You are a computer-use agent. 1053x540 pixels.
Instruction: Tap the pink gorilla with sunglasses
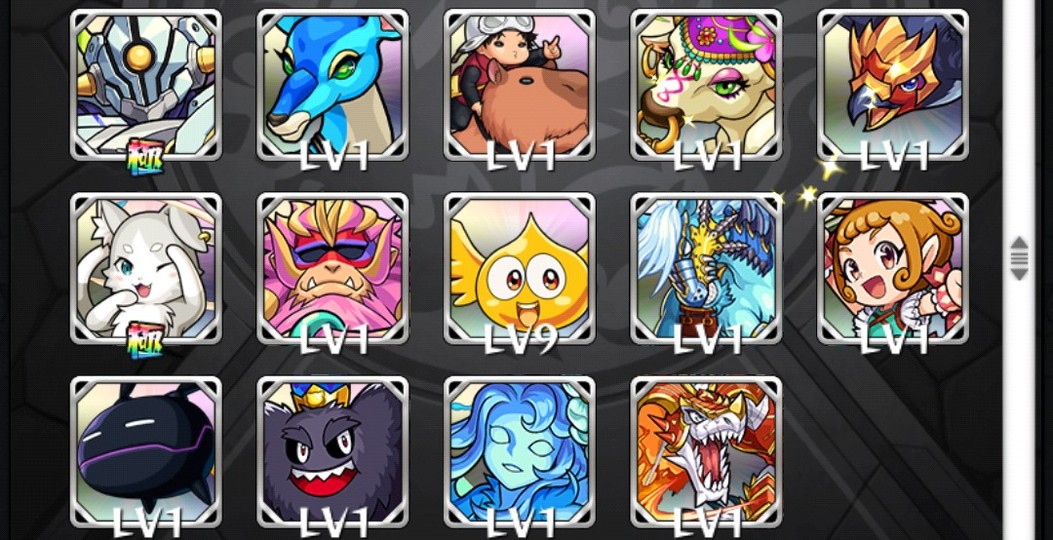click(x=333, y=268)
